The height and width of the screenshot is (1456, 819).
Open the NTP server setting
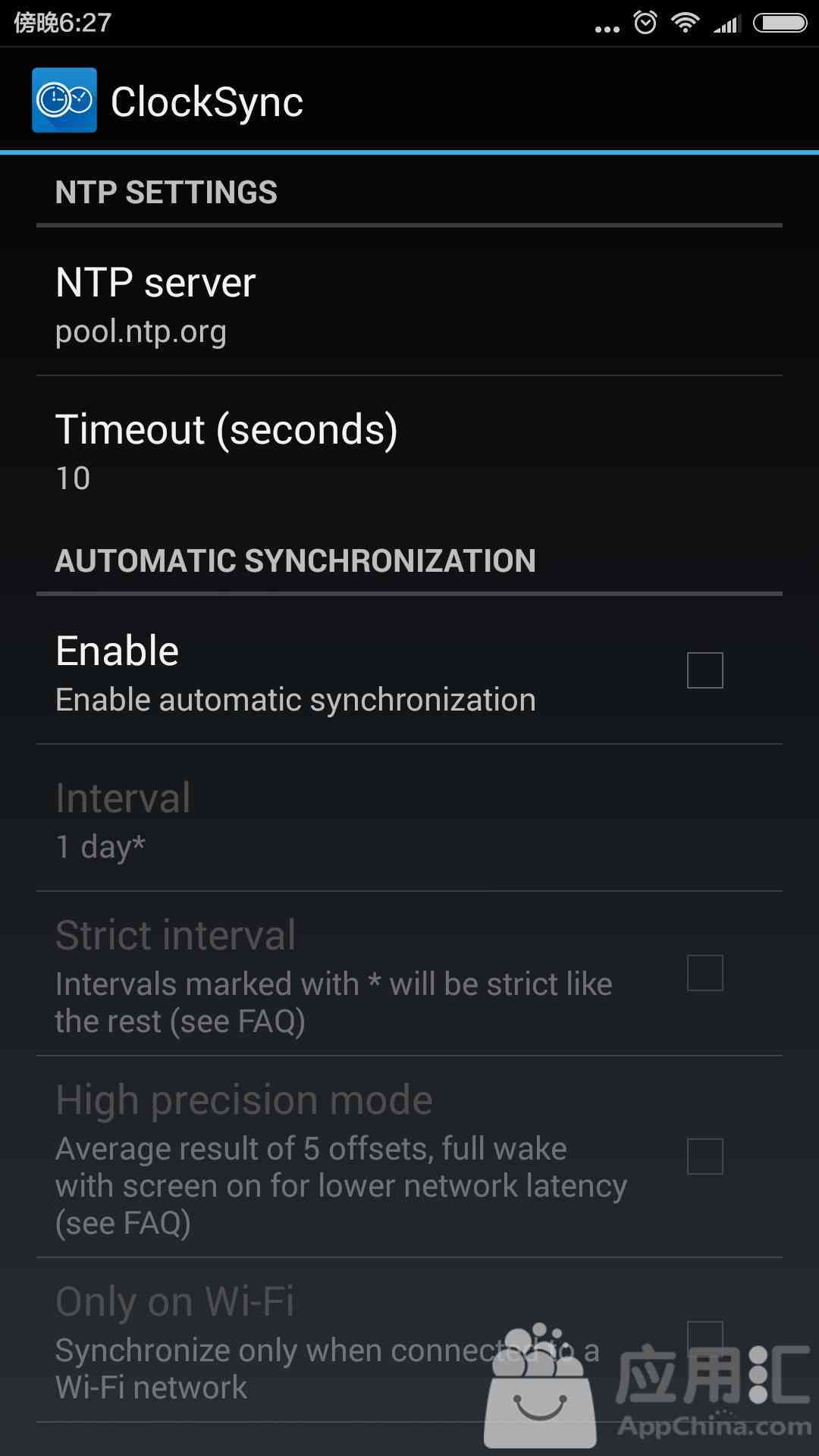(x=409, y=302)
